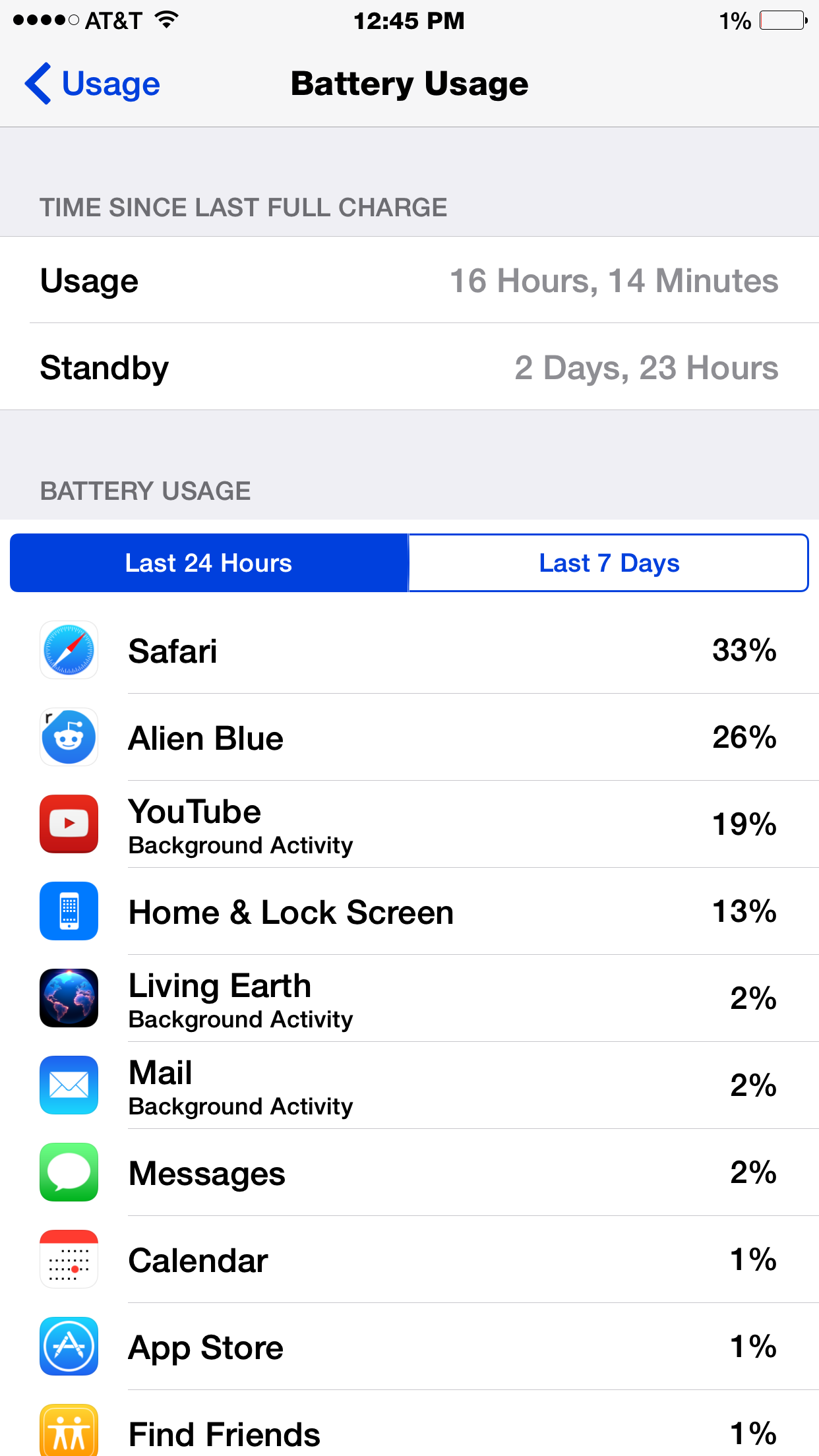Image resolution: width=819 pixels, height=1456 pixels.
Task: Go back to Usage settings
Action: [93, 84]
